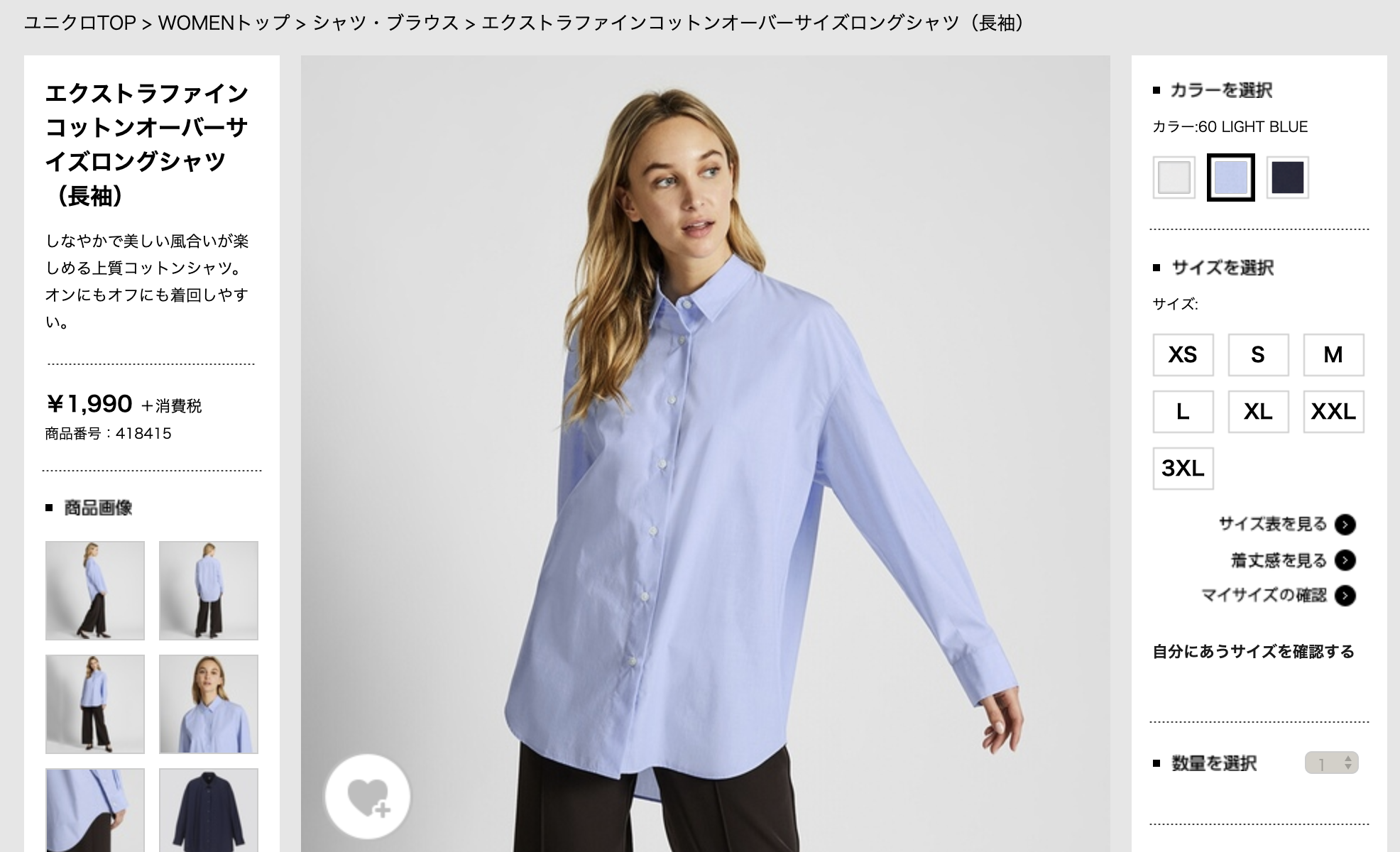
Task: View the back-view product thumbnail
Action: click(x=208, y=590)
